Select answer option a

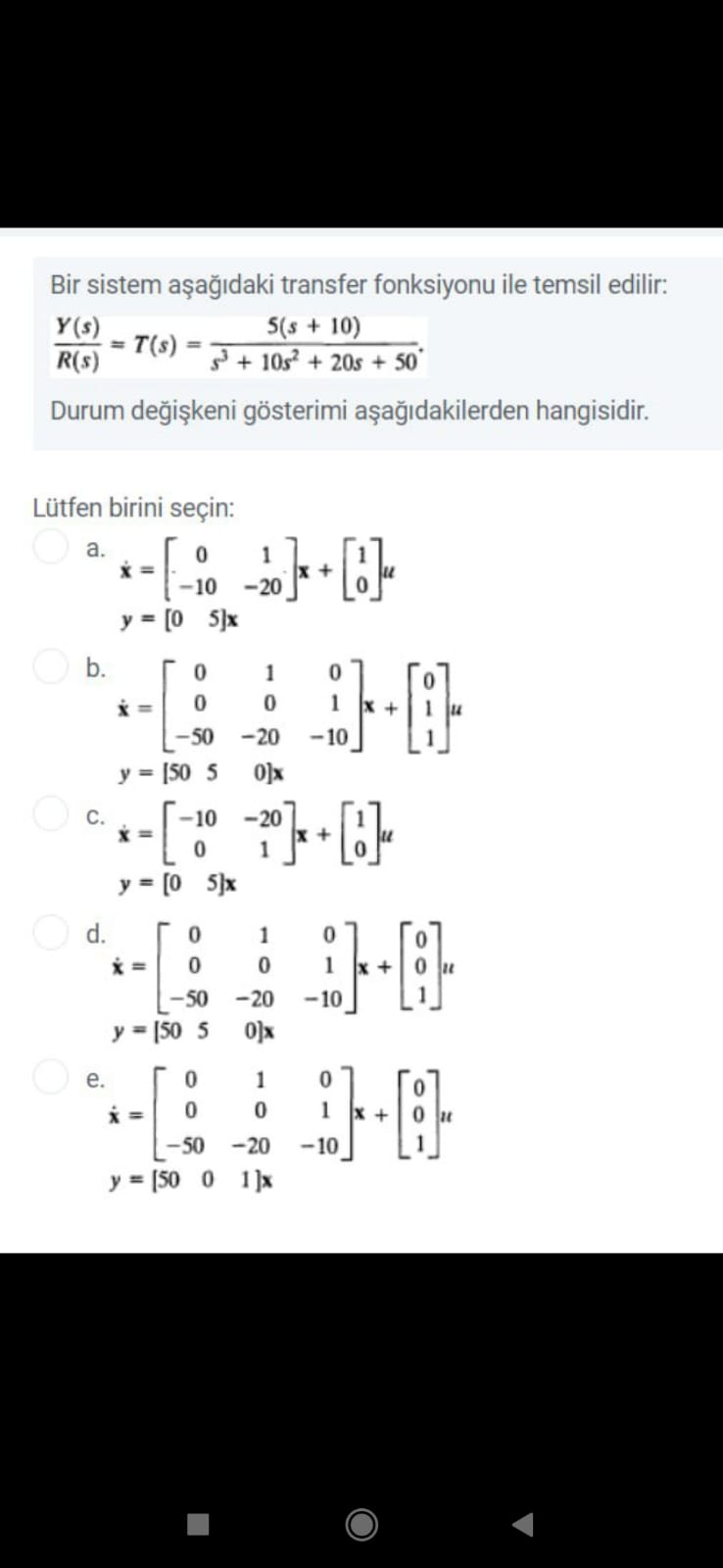pyautogui.click(x=51, y=547)
